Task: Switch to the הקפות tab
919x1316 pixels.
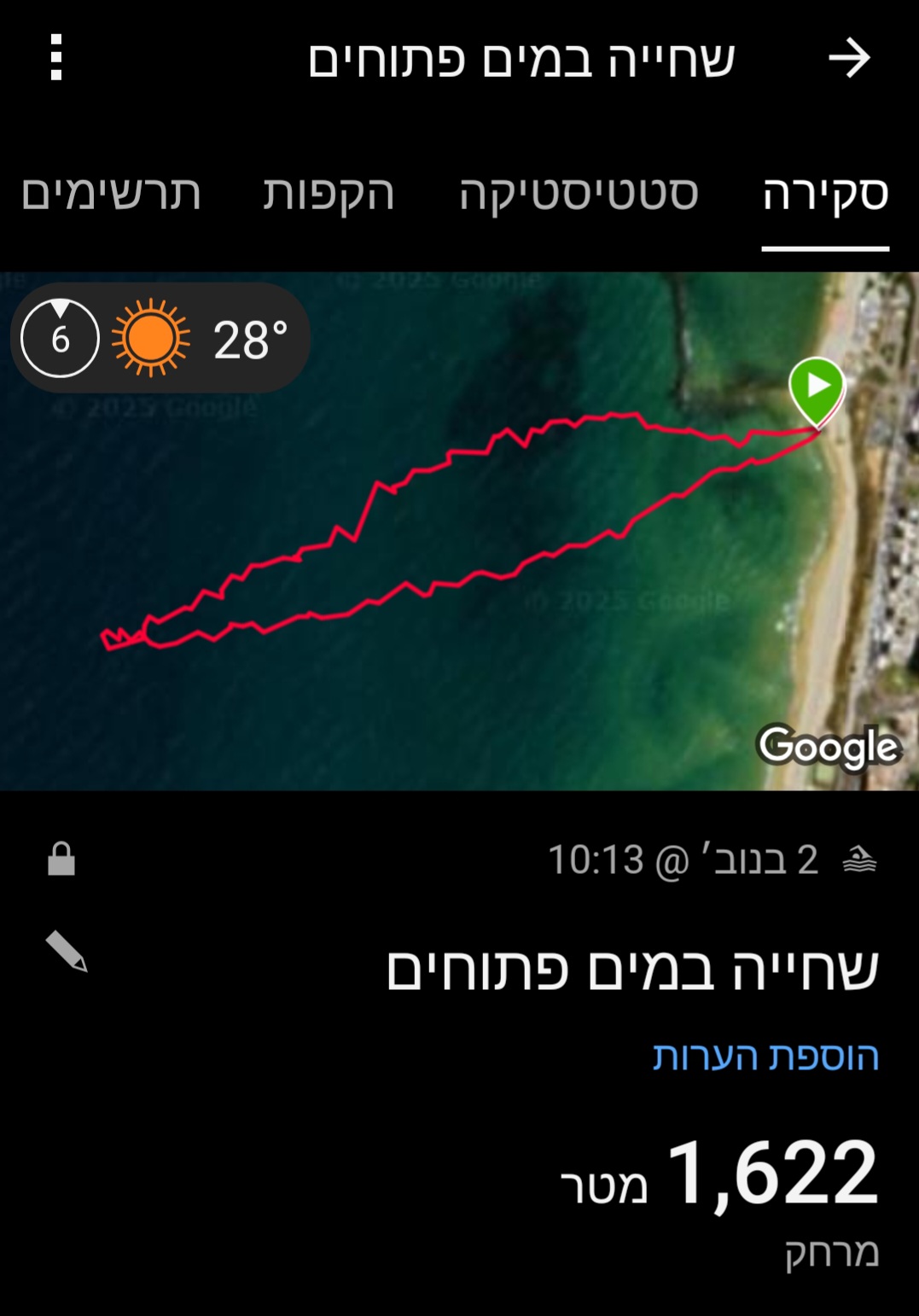Action: point(329,193)
